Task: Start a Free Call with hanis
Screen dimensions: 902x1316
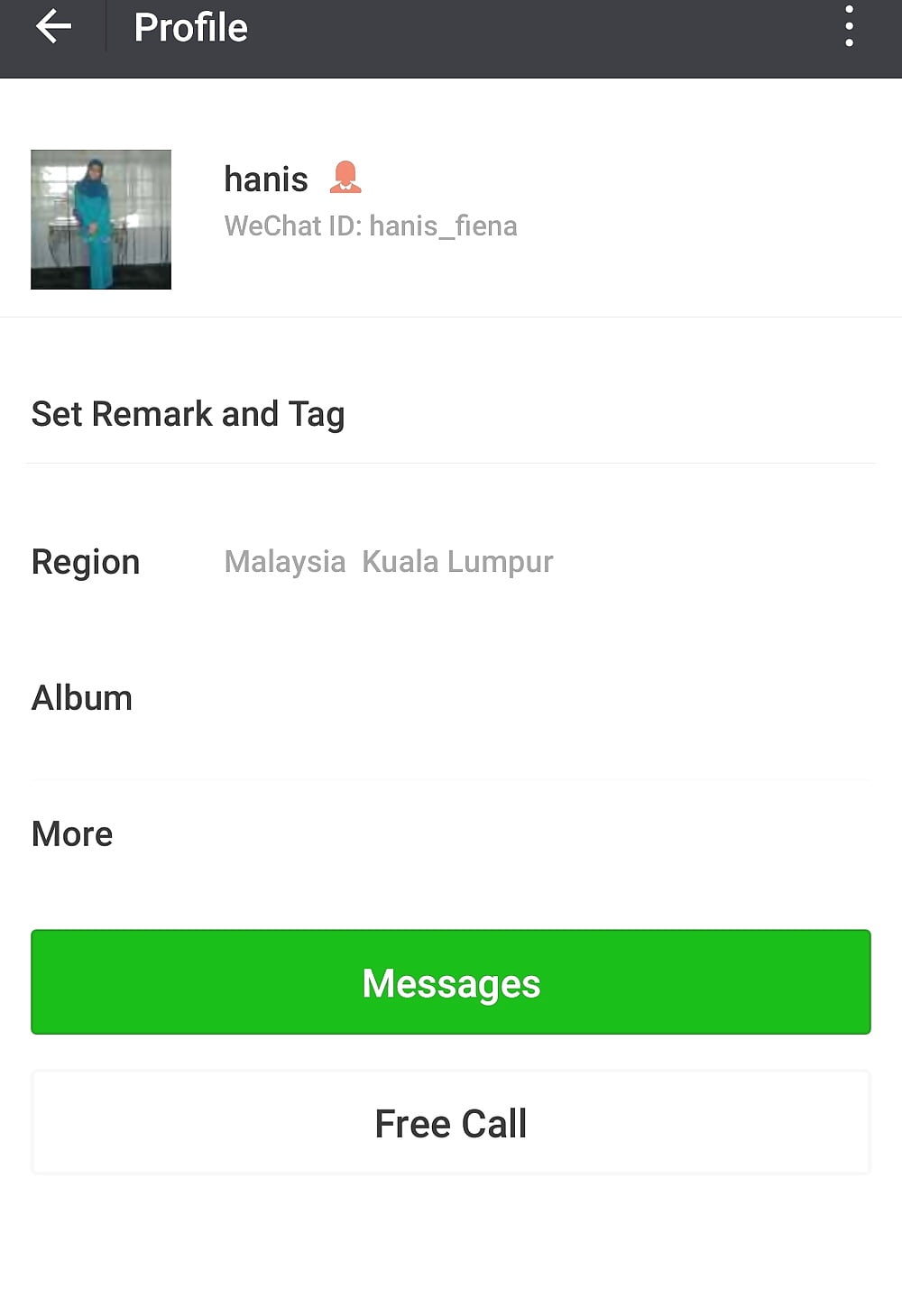Action: point(451,1123)
